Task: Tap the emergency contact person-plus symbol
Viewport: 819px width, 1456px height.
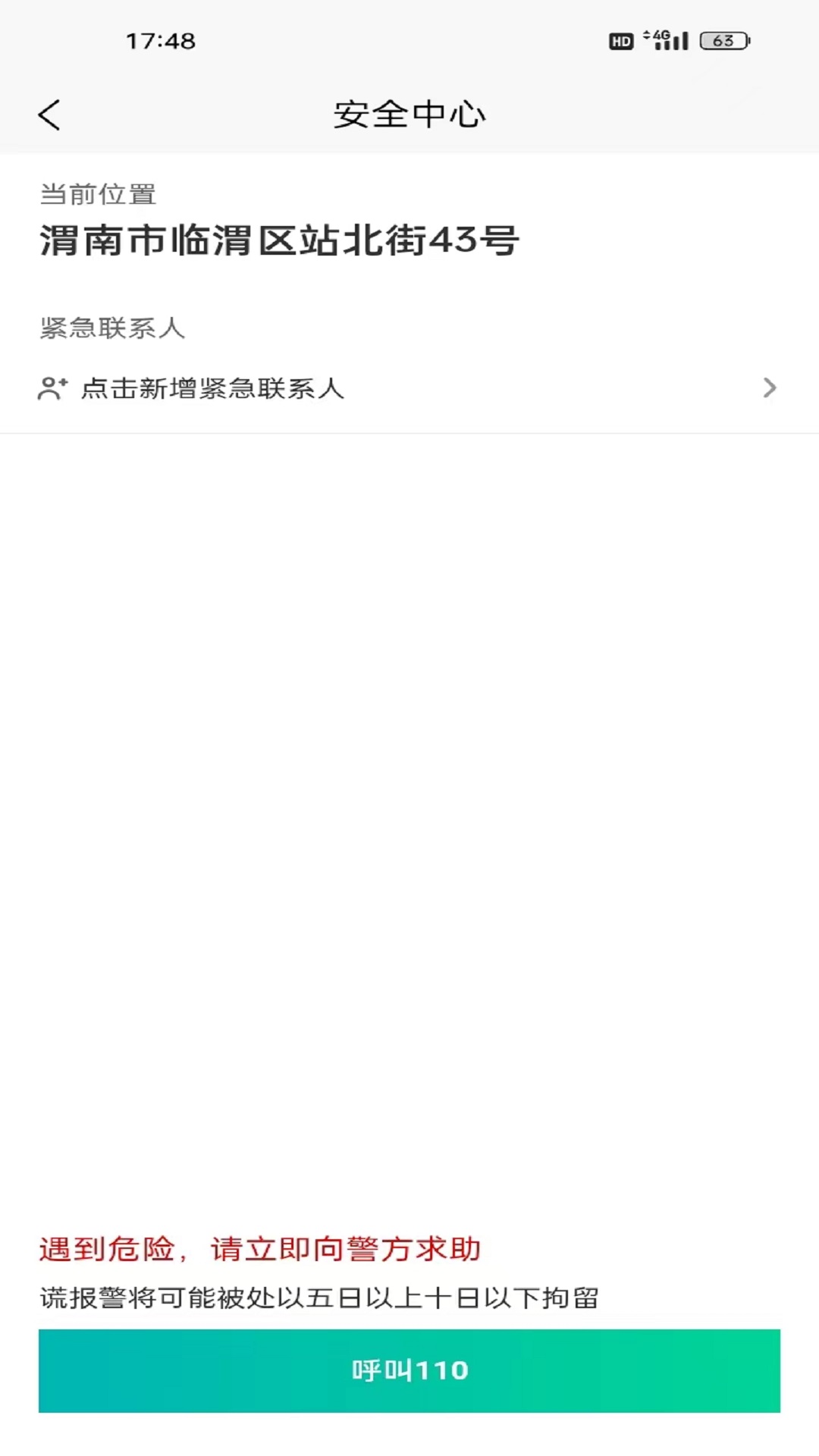Action: coord(52,388)
